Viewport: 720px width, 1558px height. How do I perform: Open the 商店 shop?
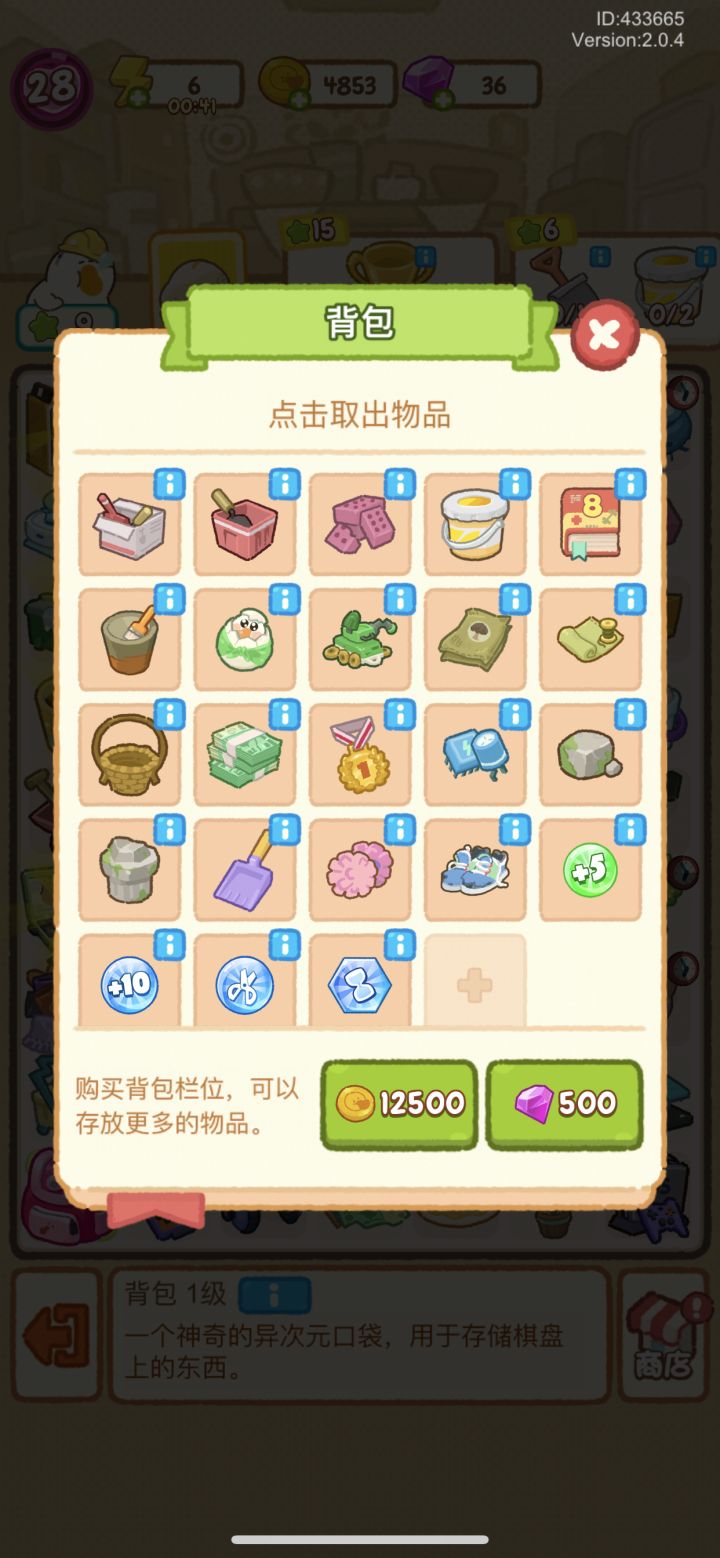[x=663, y=1335]
